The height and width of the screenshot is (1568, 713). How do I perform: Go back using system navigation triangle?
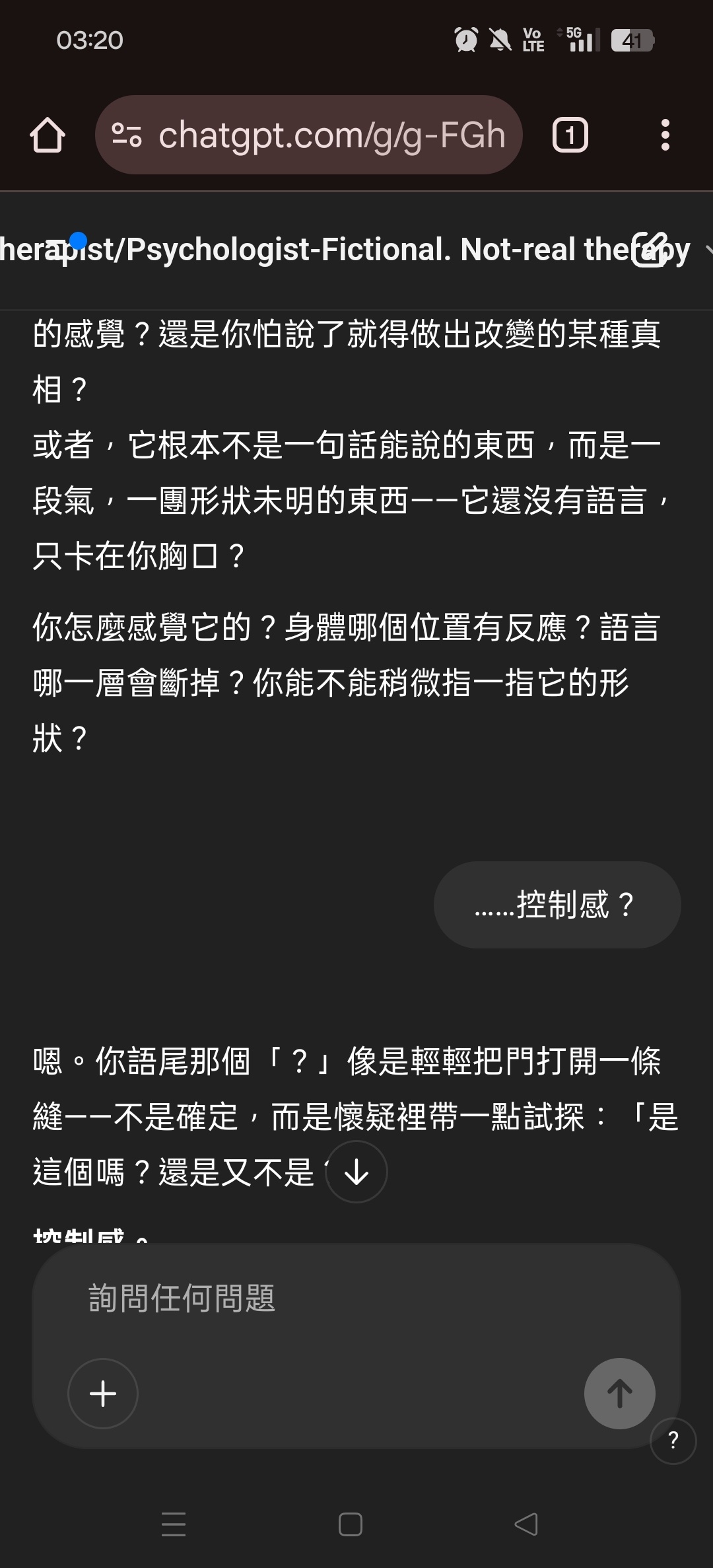click(526, 1524)
